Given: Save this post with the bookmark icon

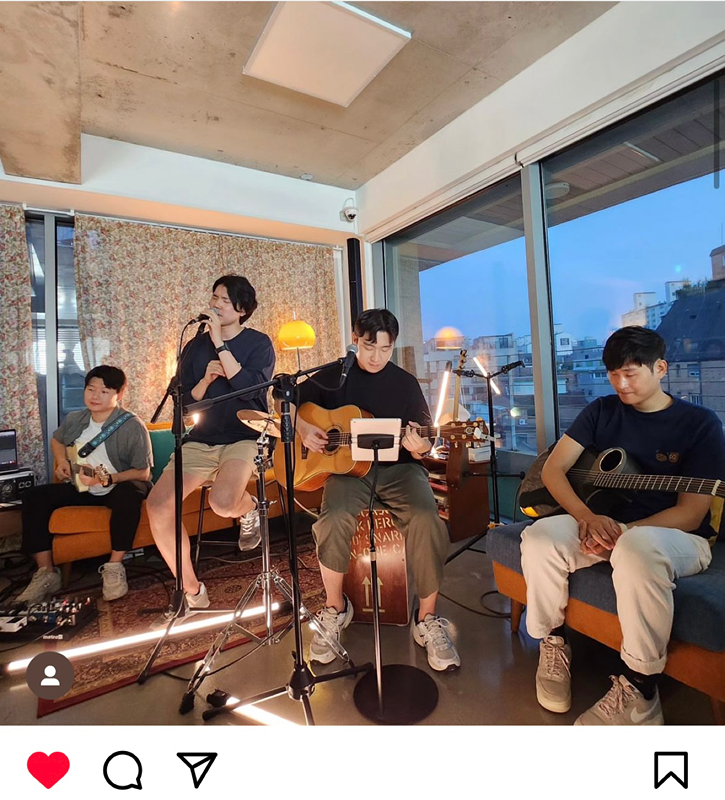Looking at the screenshot, I should tap(671, 770).
